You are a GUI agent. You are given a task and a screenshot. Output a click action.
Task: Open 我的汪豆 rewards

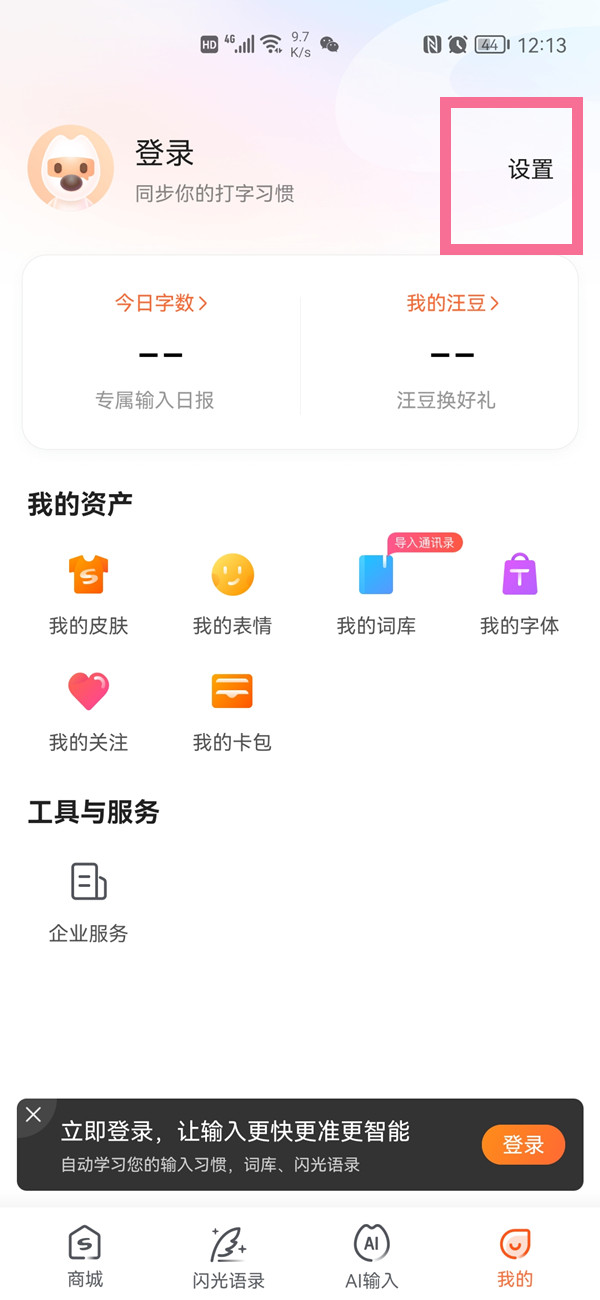pos(452,303)
